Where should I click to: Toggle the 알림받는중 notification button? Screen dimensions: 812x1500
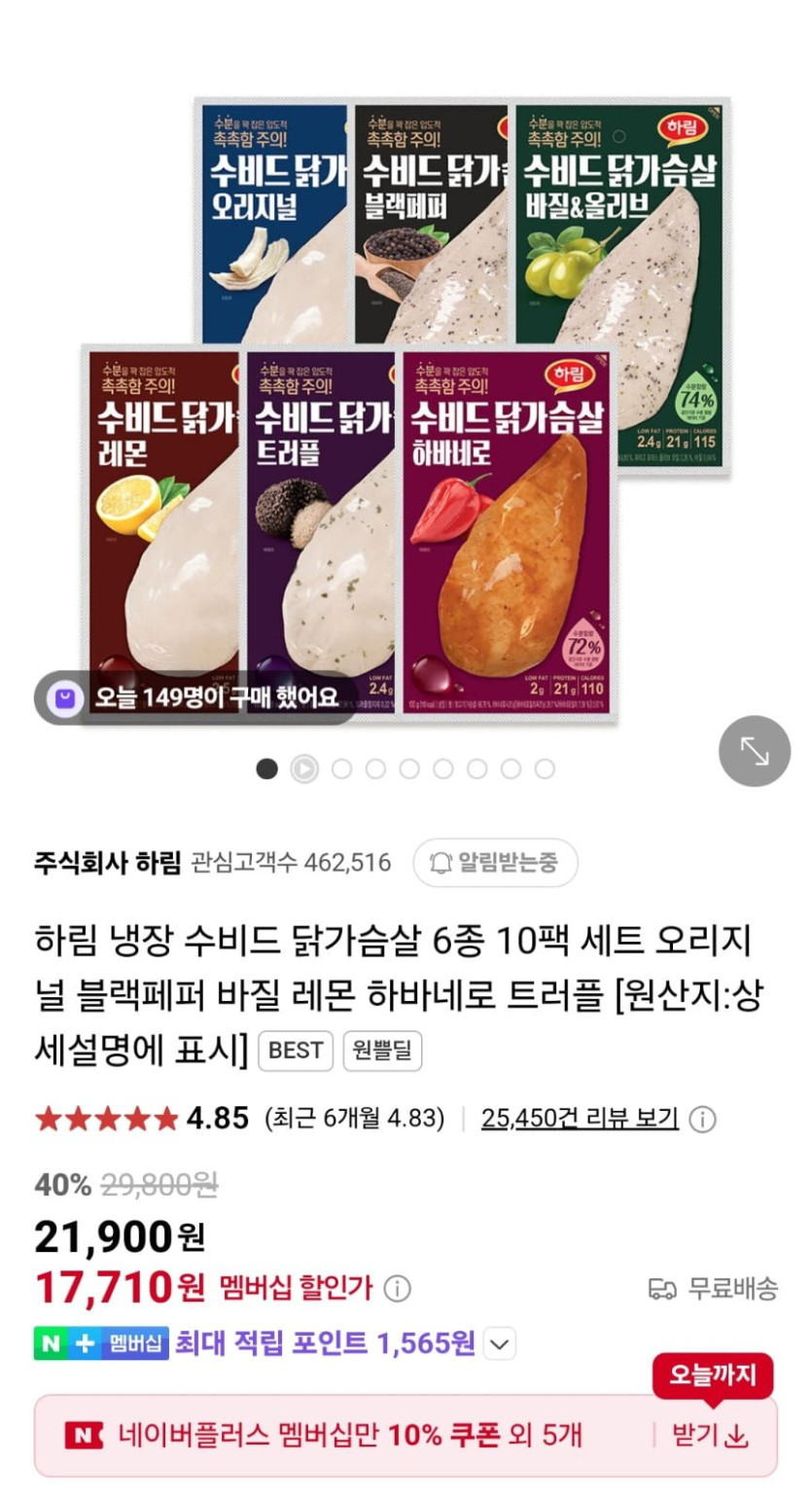coord(495,862)
